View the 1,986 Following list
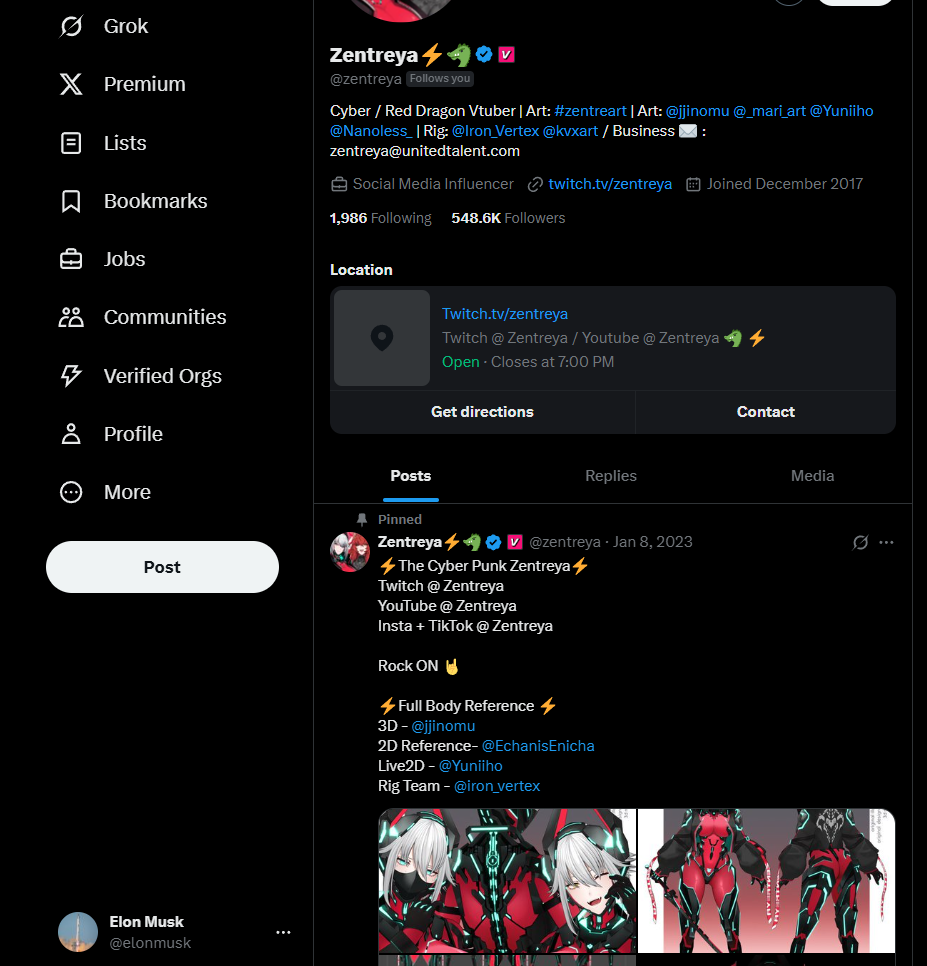Viewport: 927px width, 966px height. pyautogui.click(x=380, y=218)
